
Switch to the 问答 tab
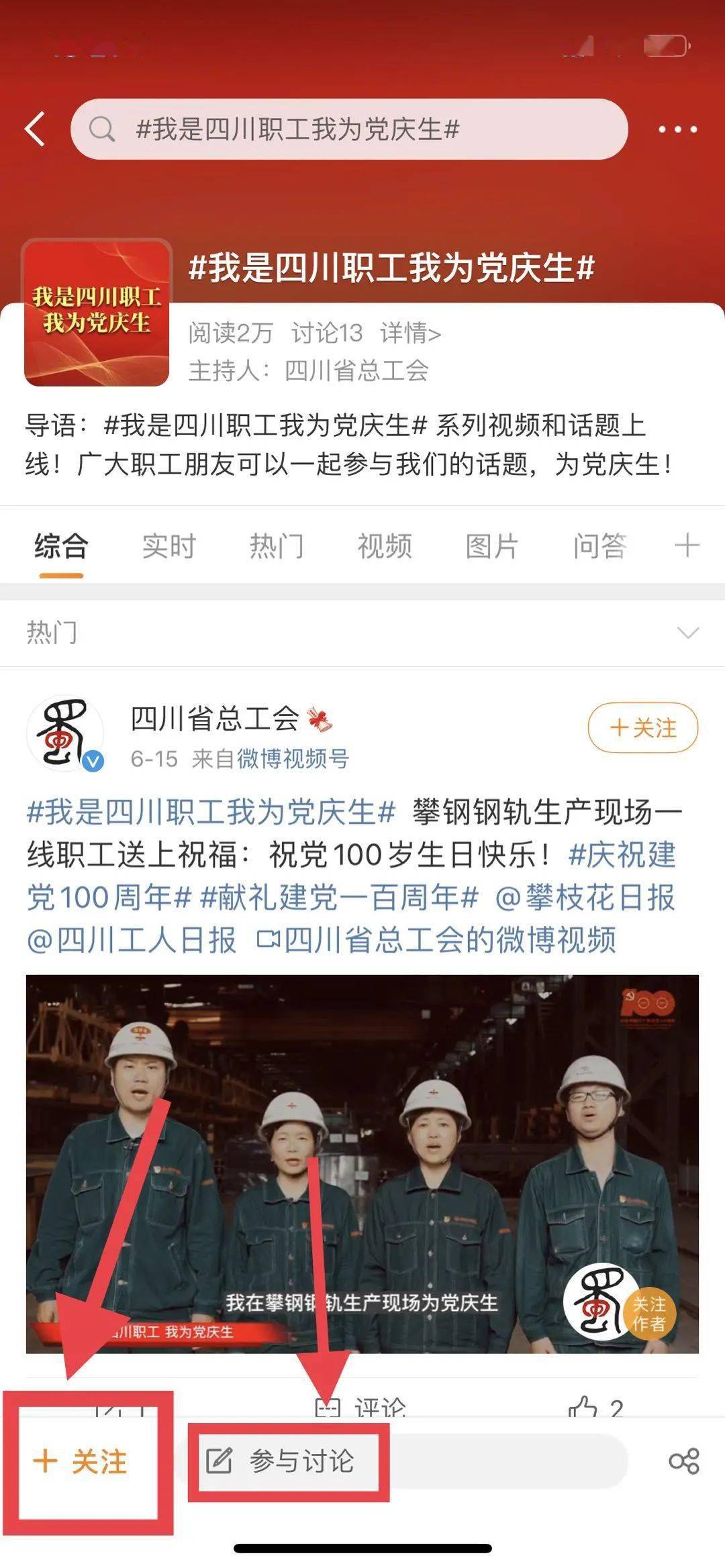click(599, 546)
